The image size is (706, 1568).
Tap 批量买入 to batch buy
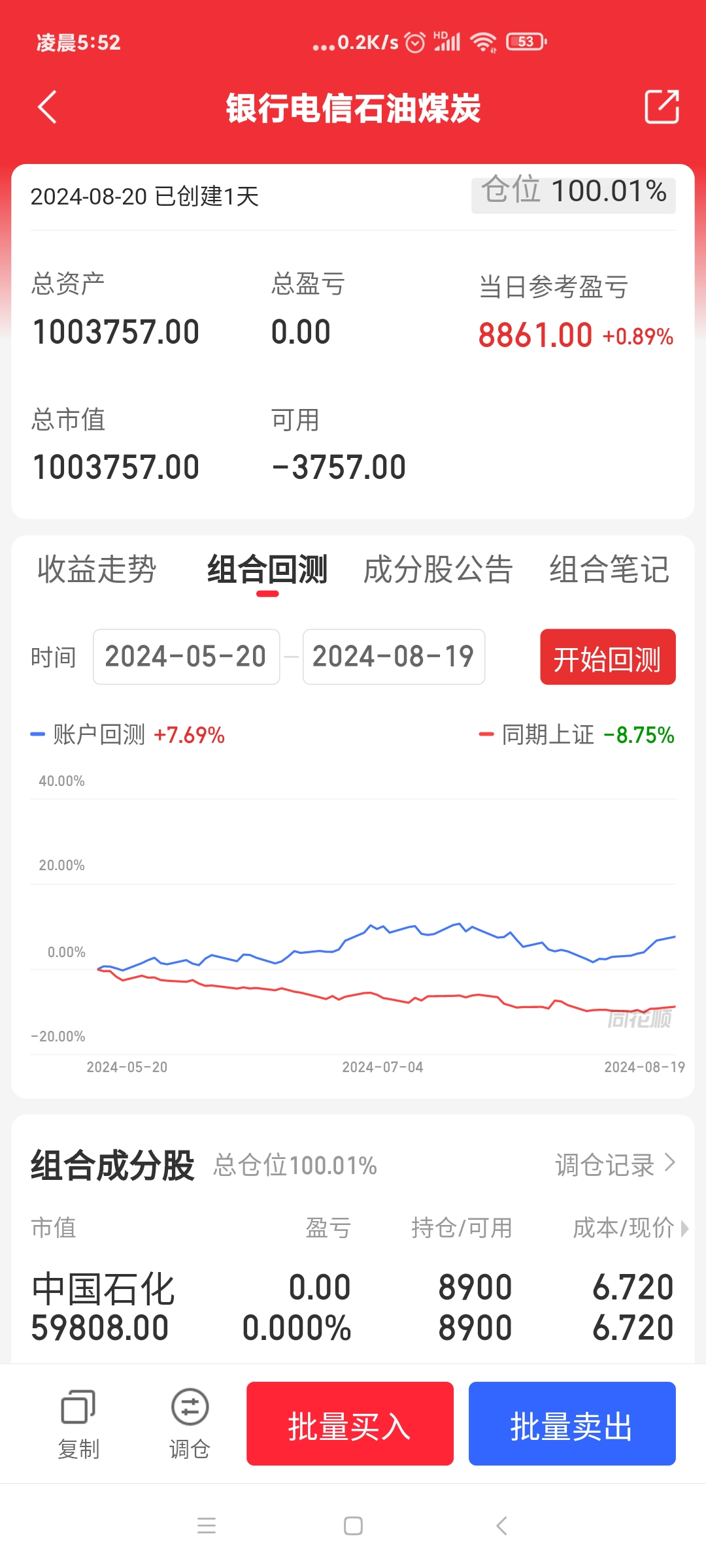tap(350, 1424)
